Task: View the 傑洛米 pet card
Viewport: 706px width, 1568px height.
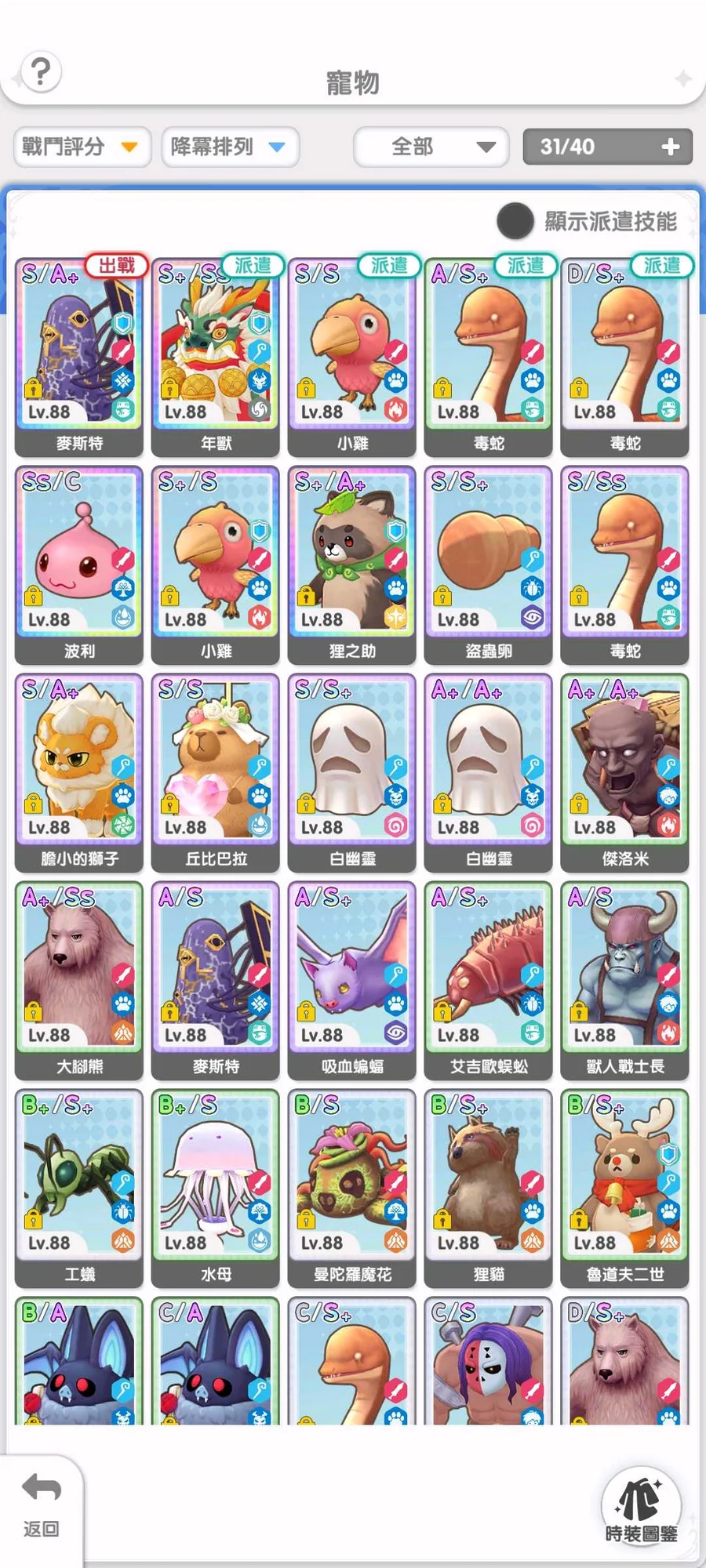Action: coord(625,768)
